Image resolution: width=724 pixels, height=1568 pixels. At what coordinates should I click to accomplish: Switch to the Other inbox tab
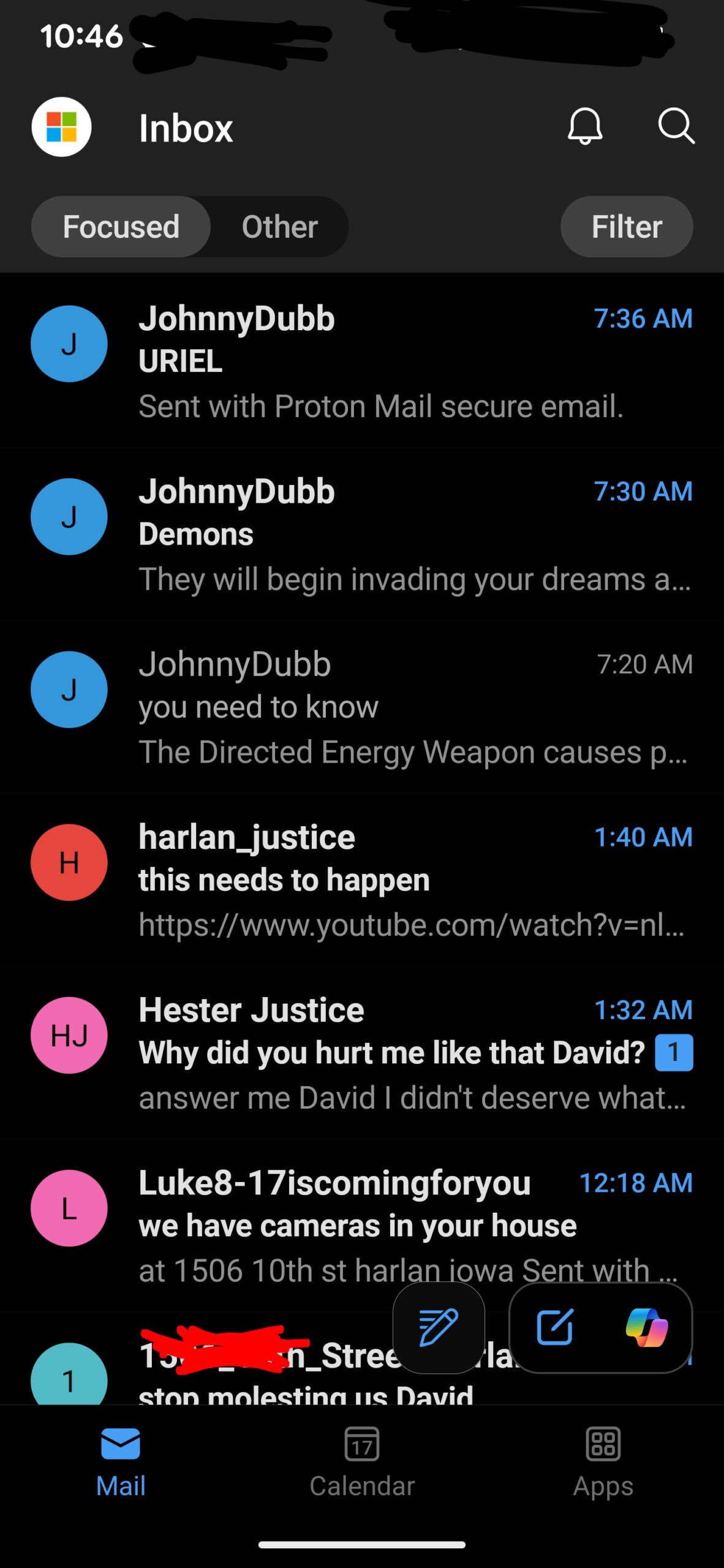[x=279, y=227]
